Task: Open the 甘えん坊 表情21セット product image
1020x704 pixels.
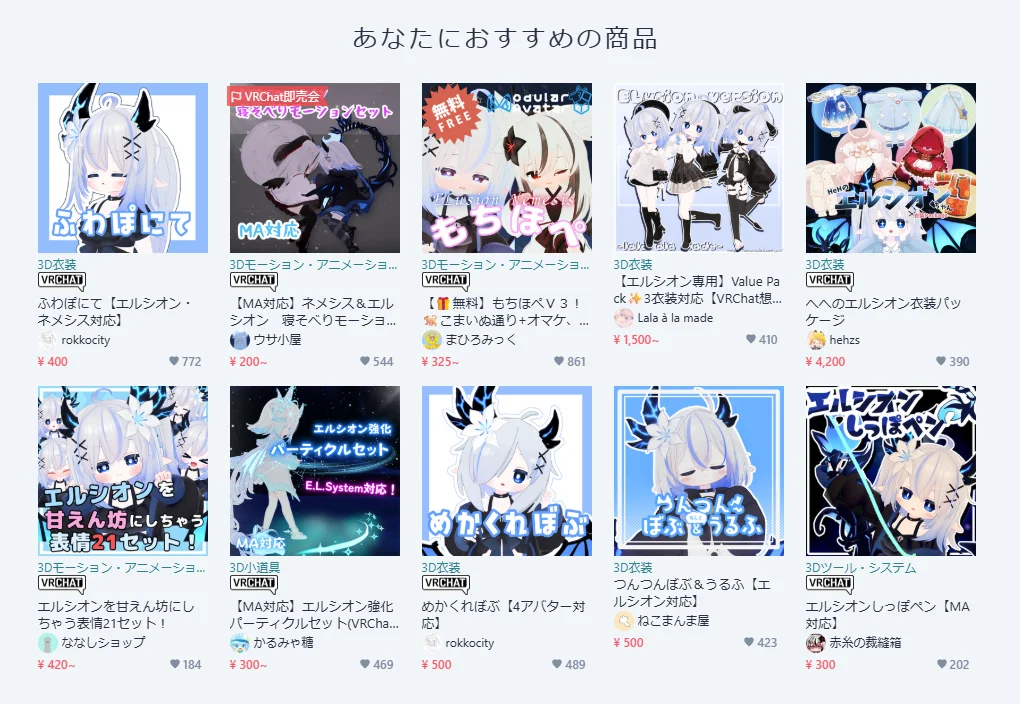Action: point(122,470)
